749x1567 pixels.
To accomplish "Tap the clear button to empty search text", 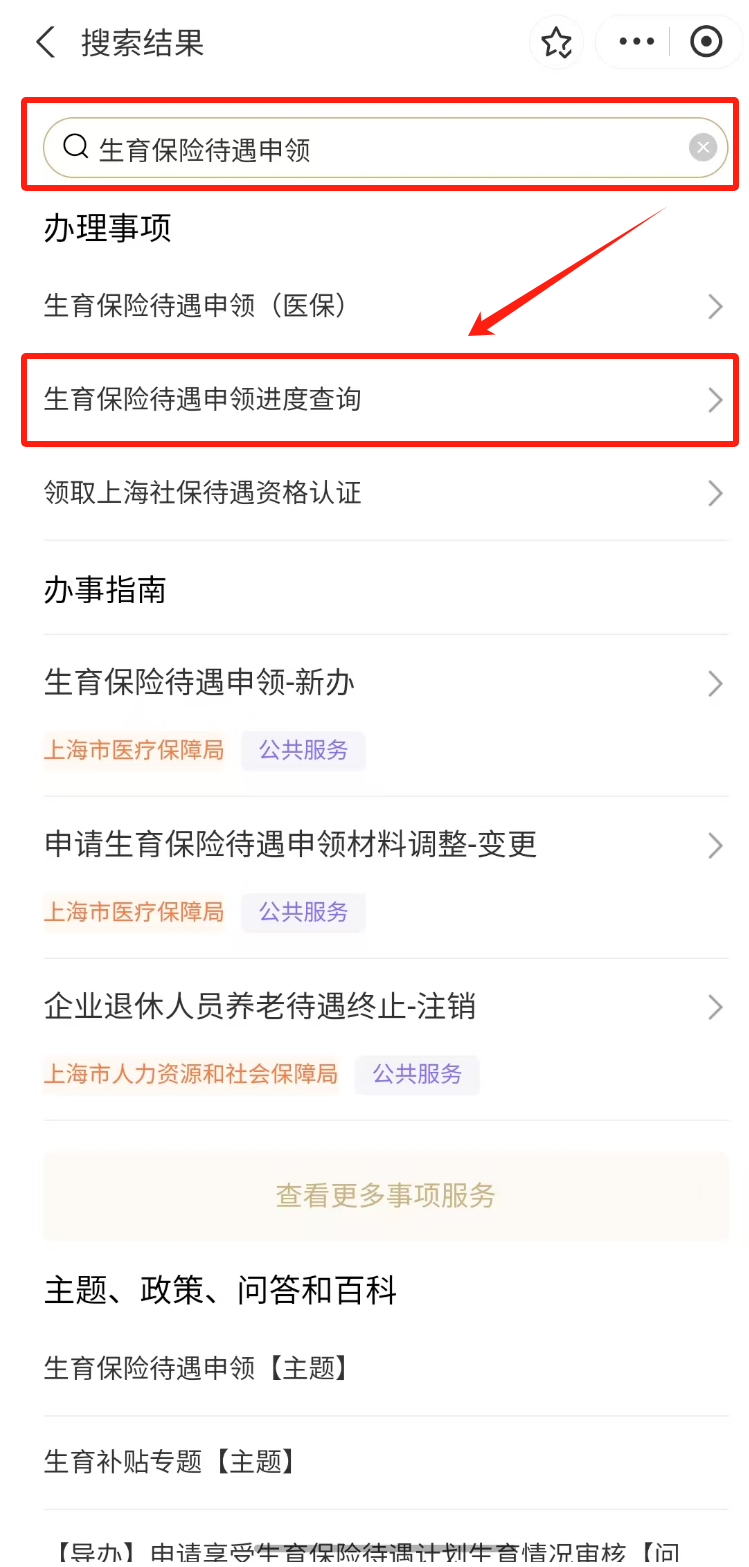I will tap(703, 146).
